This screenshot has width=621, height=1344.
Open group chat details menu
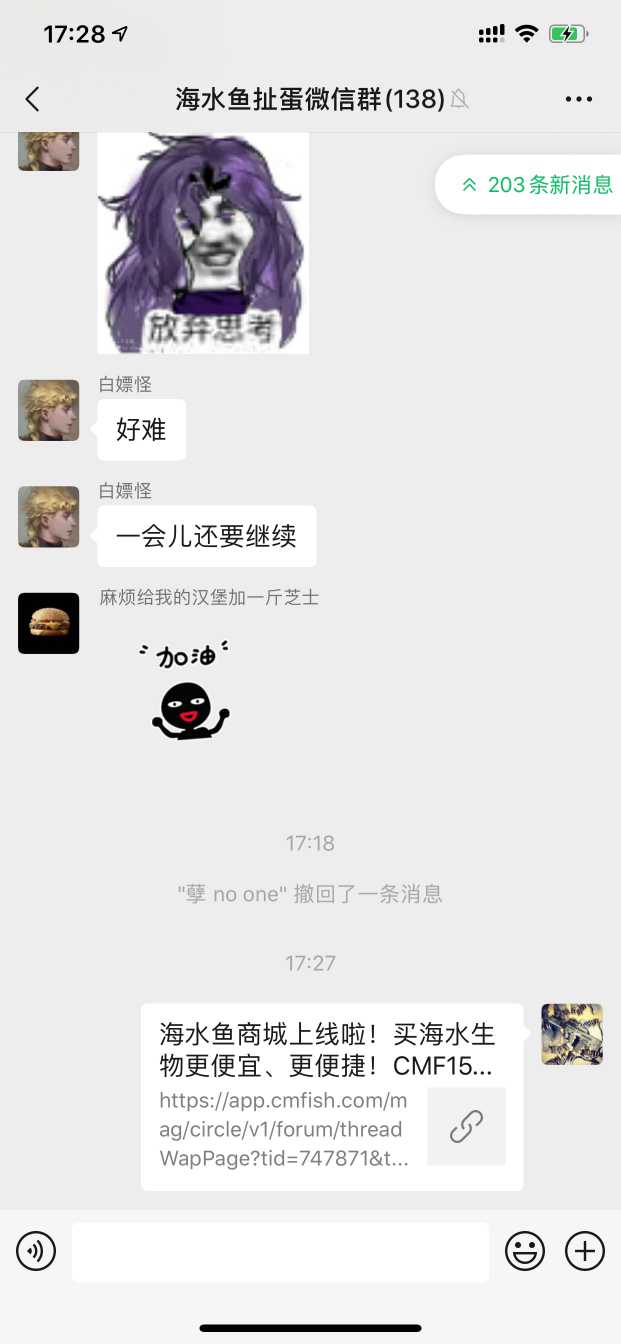pos(579,98)
